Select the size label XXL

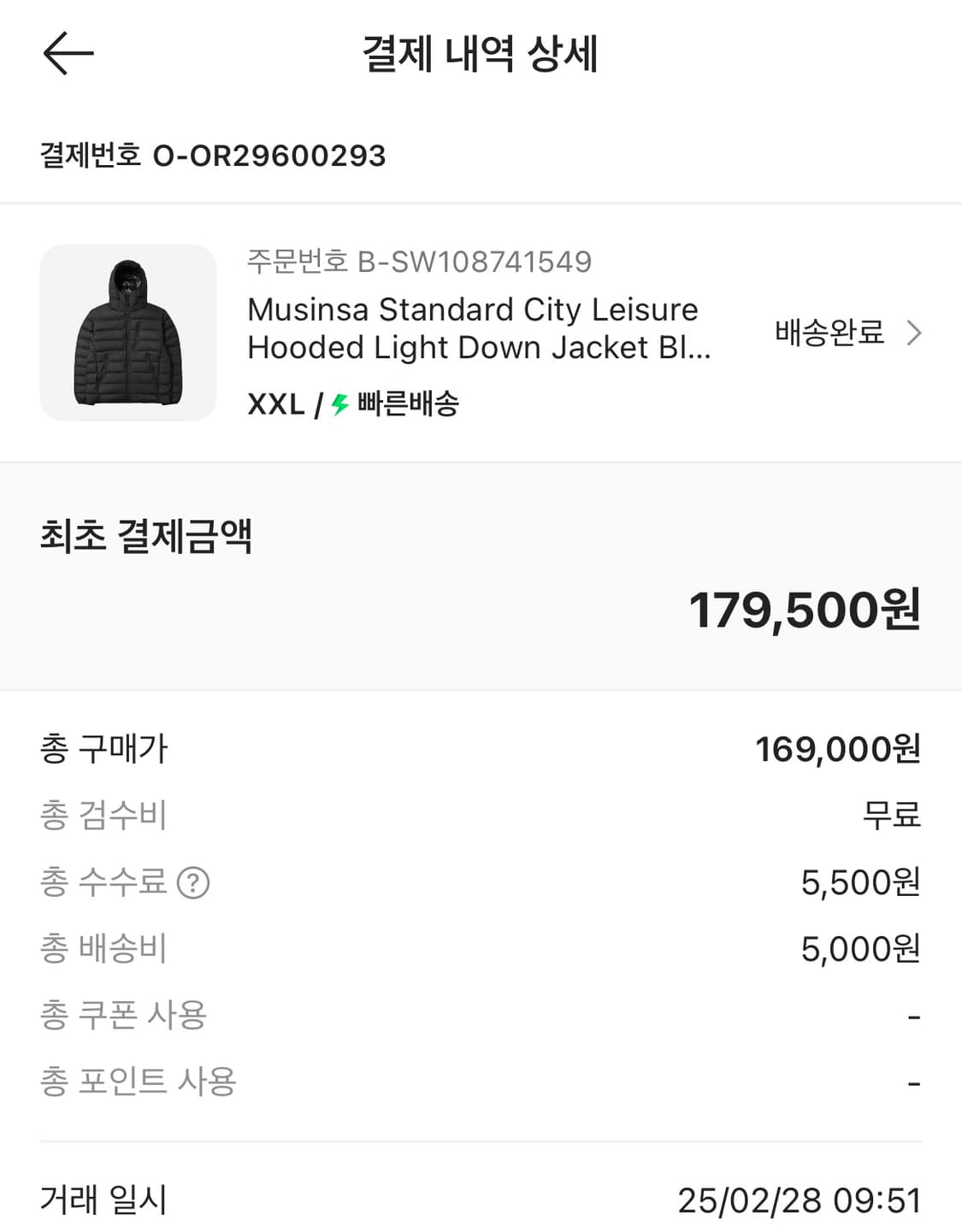click(x=274, y=406)
